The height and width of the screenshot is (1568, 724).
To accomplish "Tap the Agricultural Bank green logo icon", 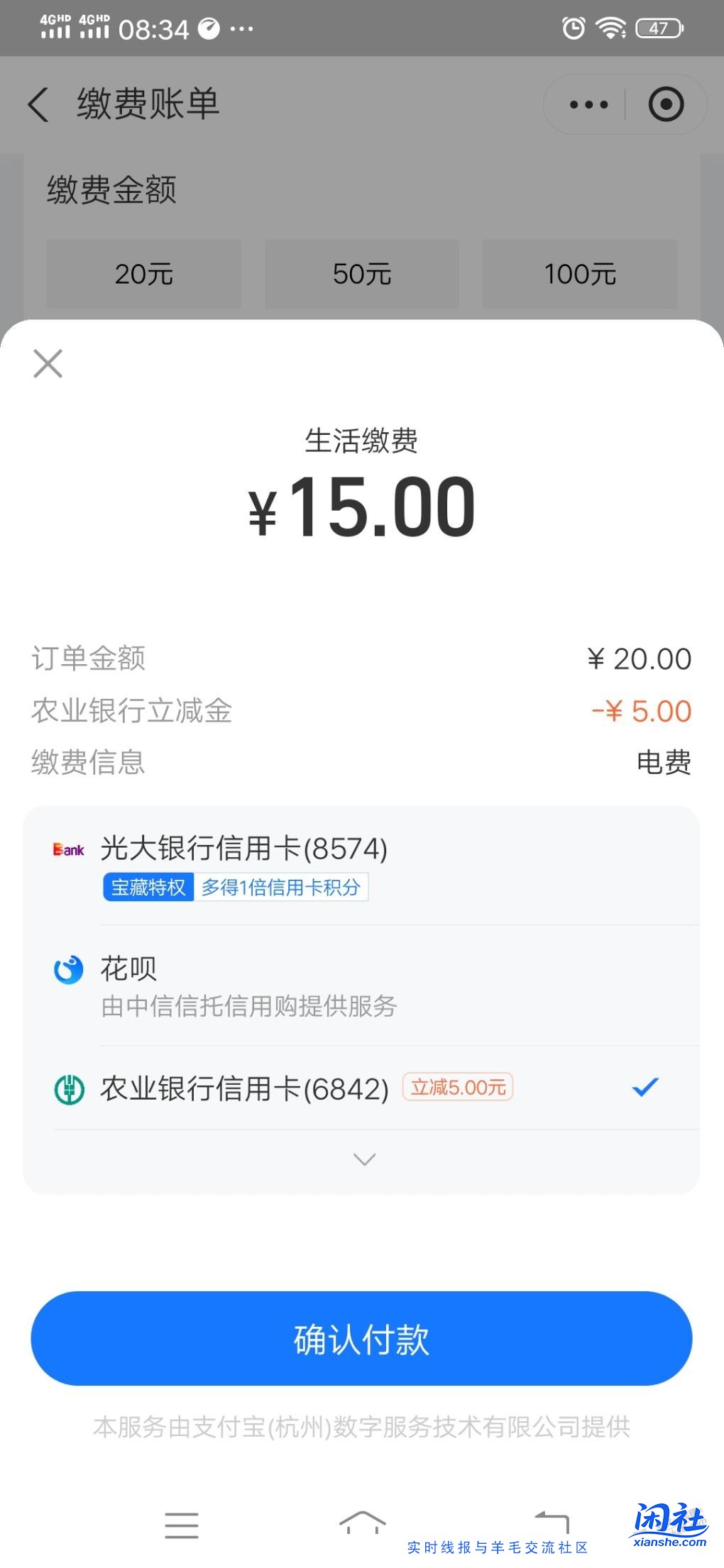I will (x=68, y=1087).
